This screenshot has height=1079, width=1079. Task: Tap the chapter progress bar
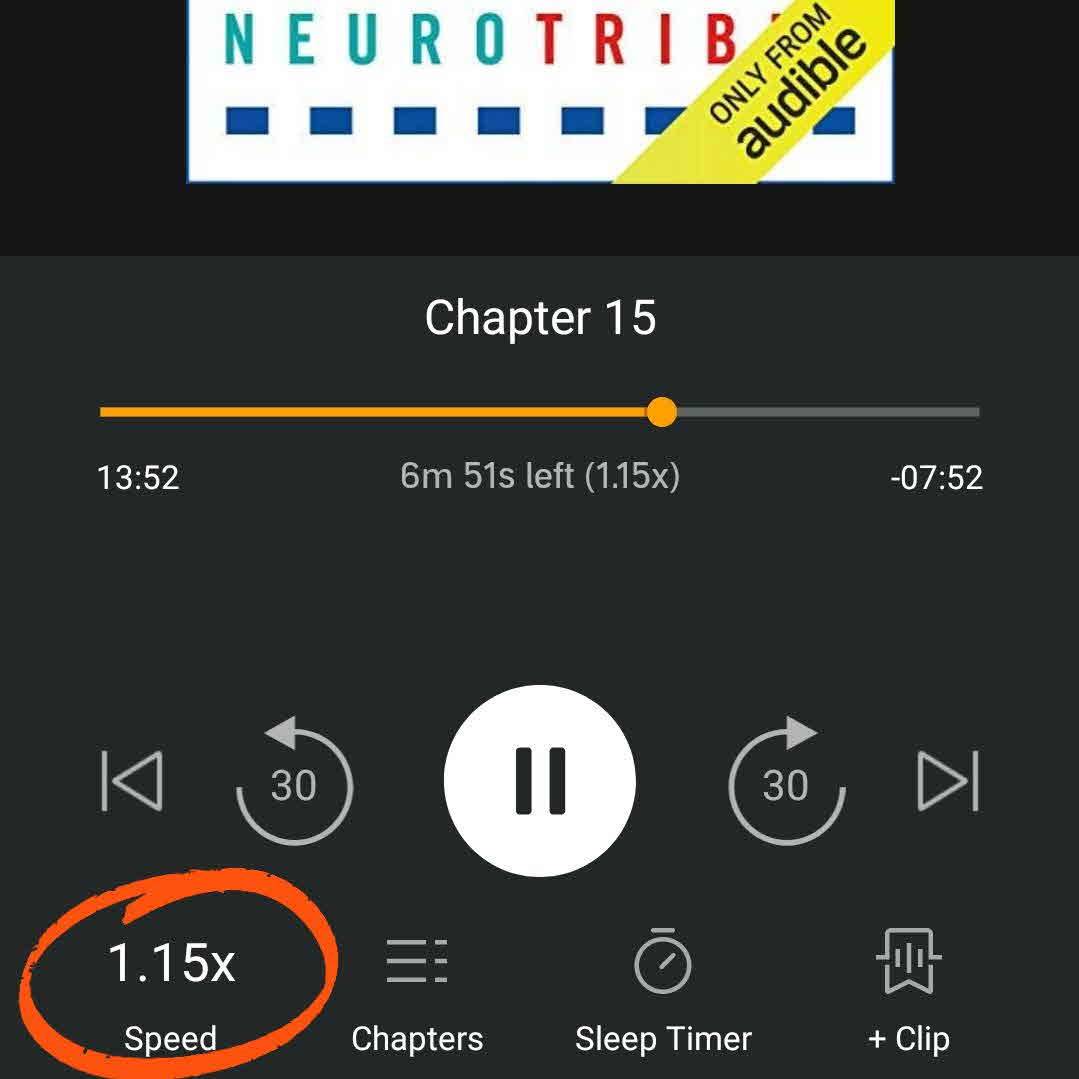(539, 412)
